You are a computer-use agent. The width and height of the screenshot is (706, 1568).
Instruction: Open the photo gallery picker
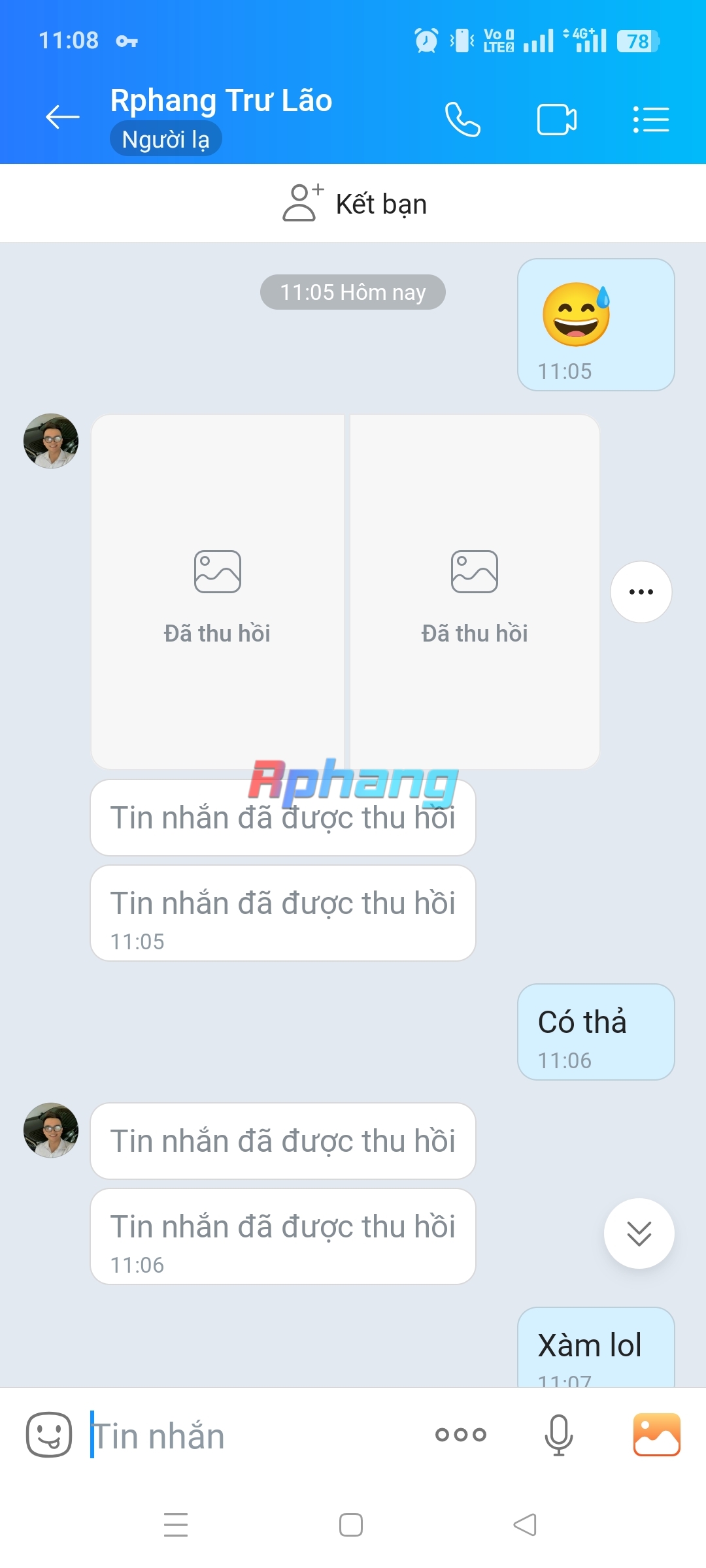click(x=657, y=1435)
